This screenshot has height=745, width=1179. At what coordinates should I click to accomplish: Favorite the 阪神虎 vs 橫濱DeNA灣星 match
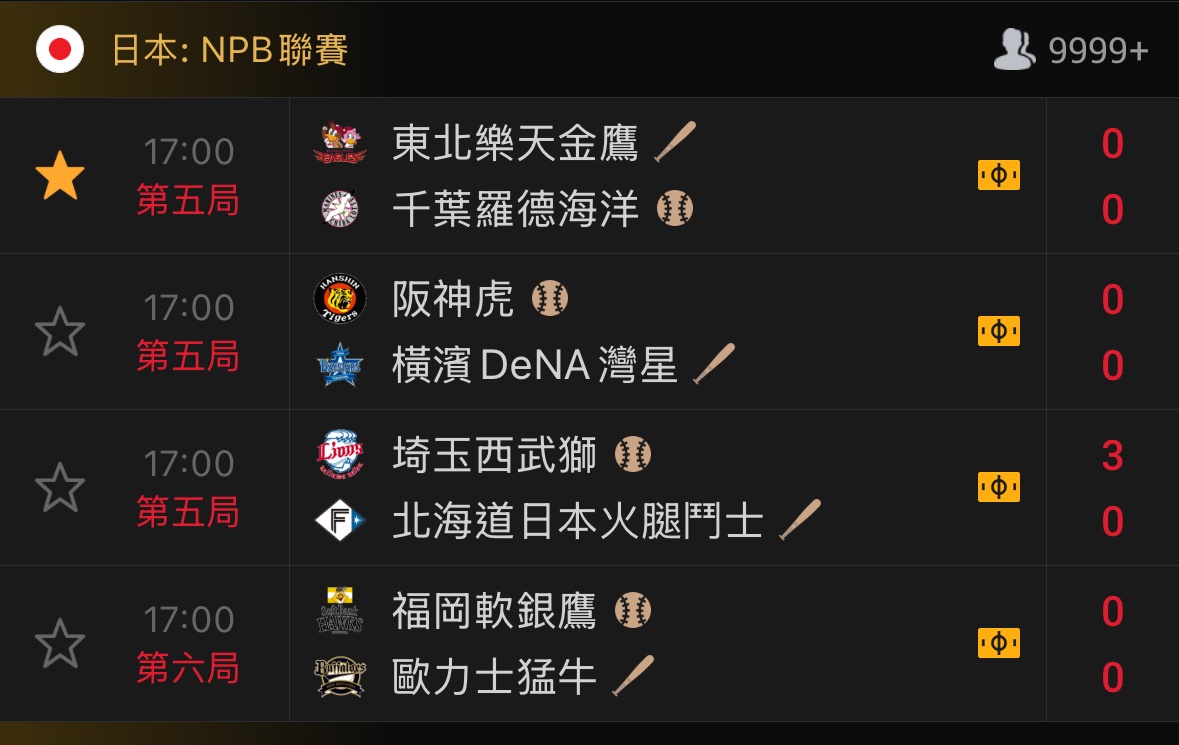coord(60,332)
